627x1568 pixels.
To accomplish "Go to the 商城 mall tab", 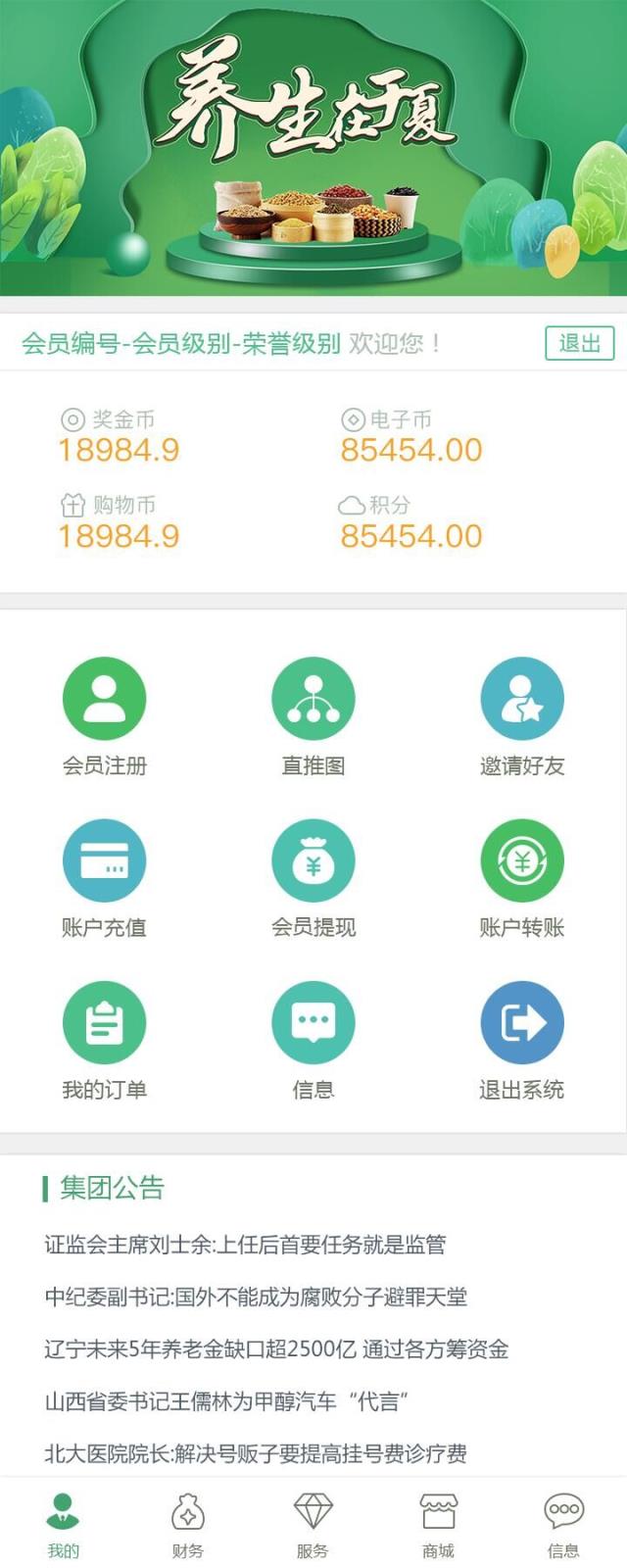I will coord(438,1525).
